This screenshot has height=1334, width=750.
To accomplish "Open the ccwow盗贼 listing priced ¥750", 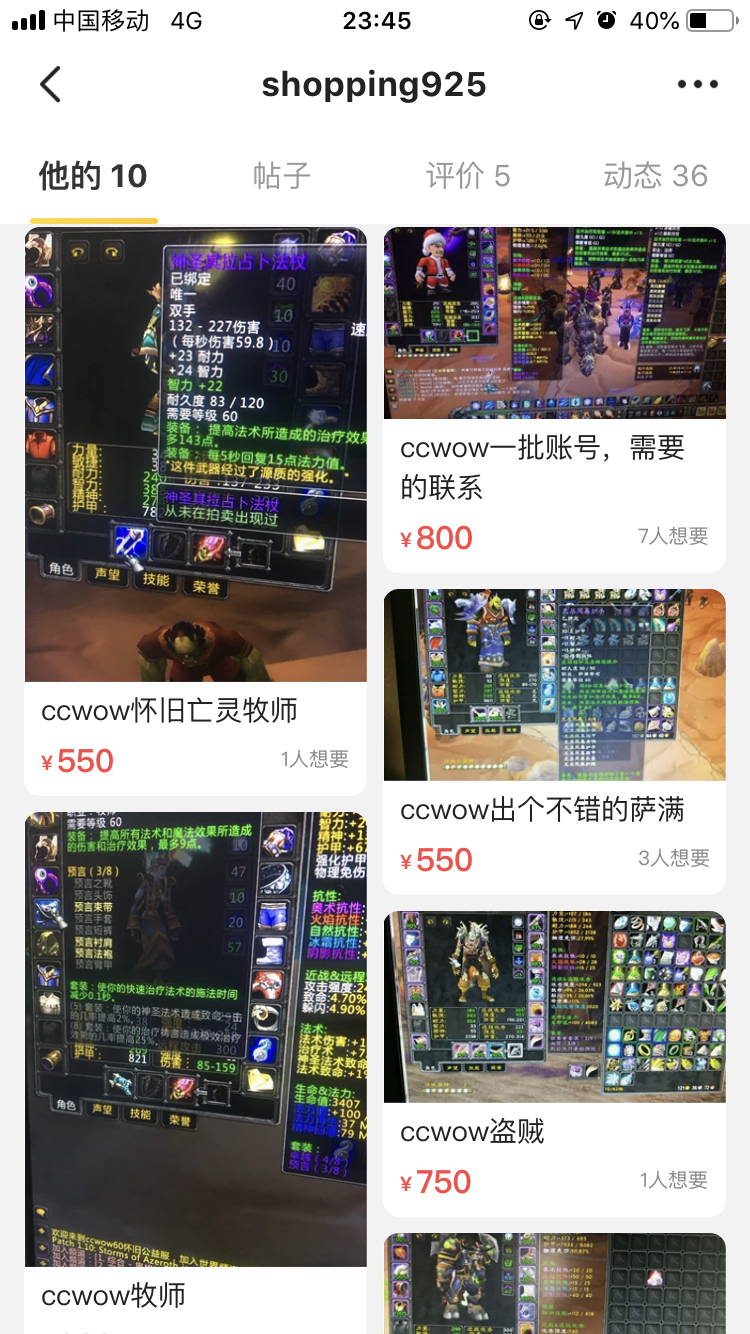I will (554, 1060).
